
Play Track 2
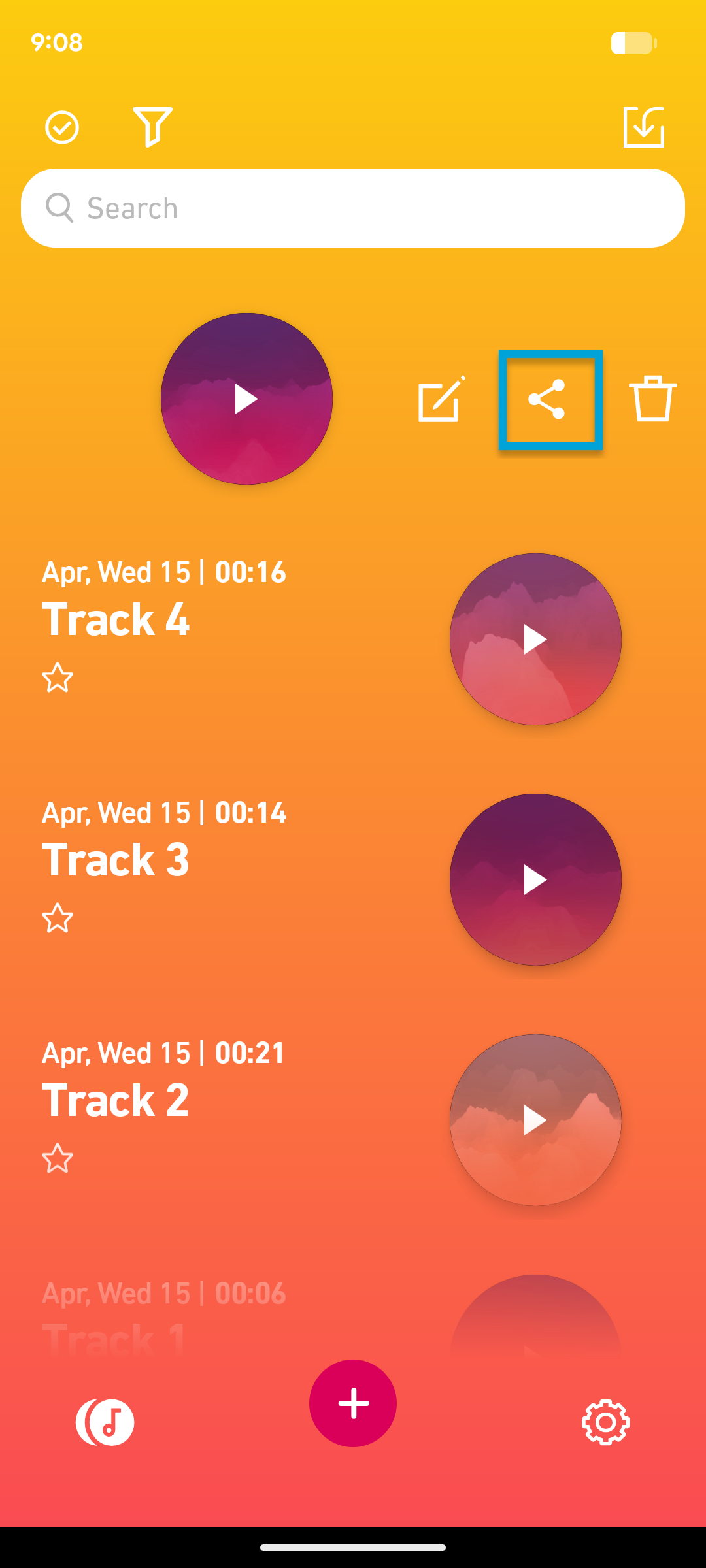(535, 1120)
